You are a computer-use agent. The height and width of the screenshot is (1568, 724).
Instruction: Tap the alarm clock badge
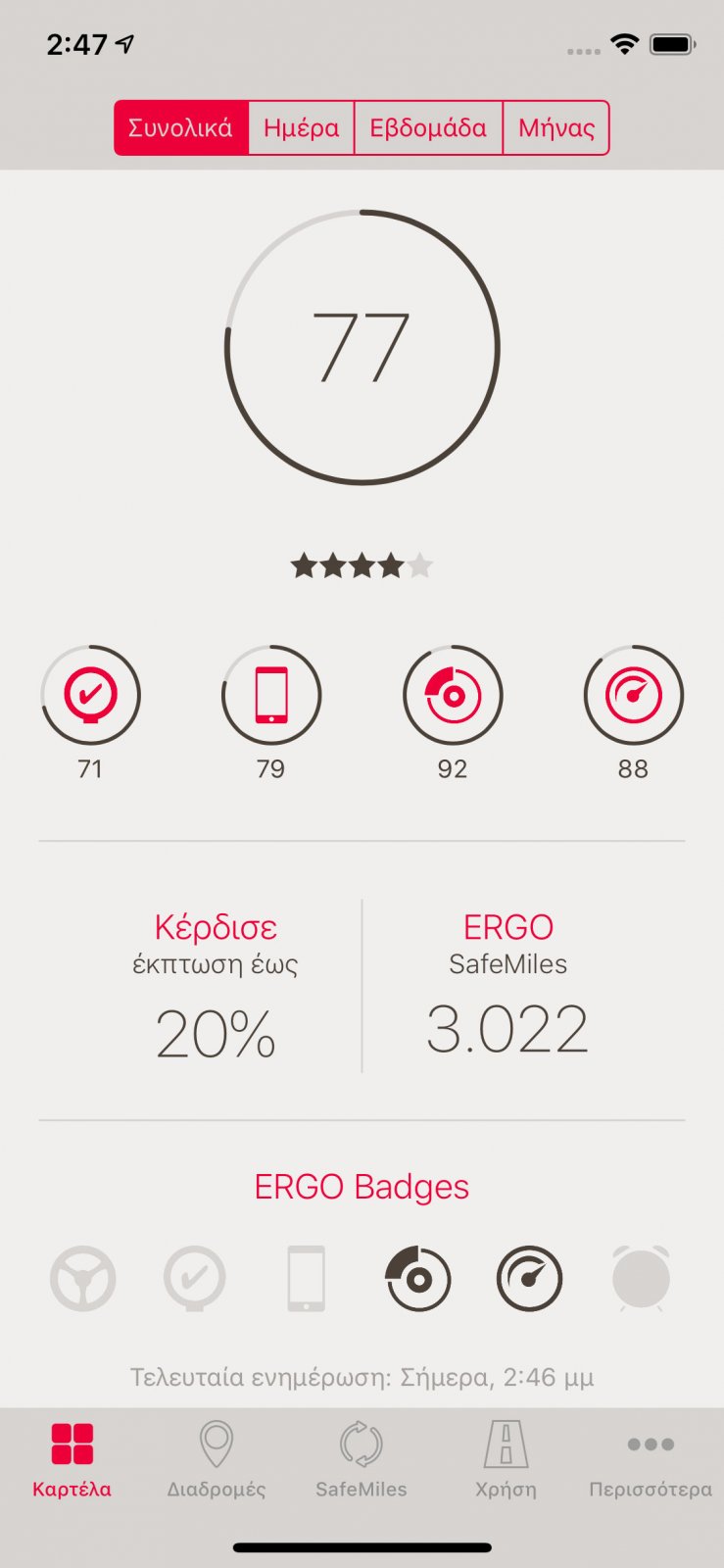pos(641,1279)
